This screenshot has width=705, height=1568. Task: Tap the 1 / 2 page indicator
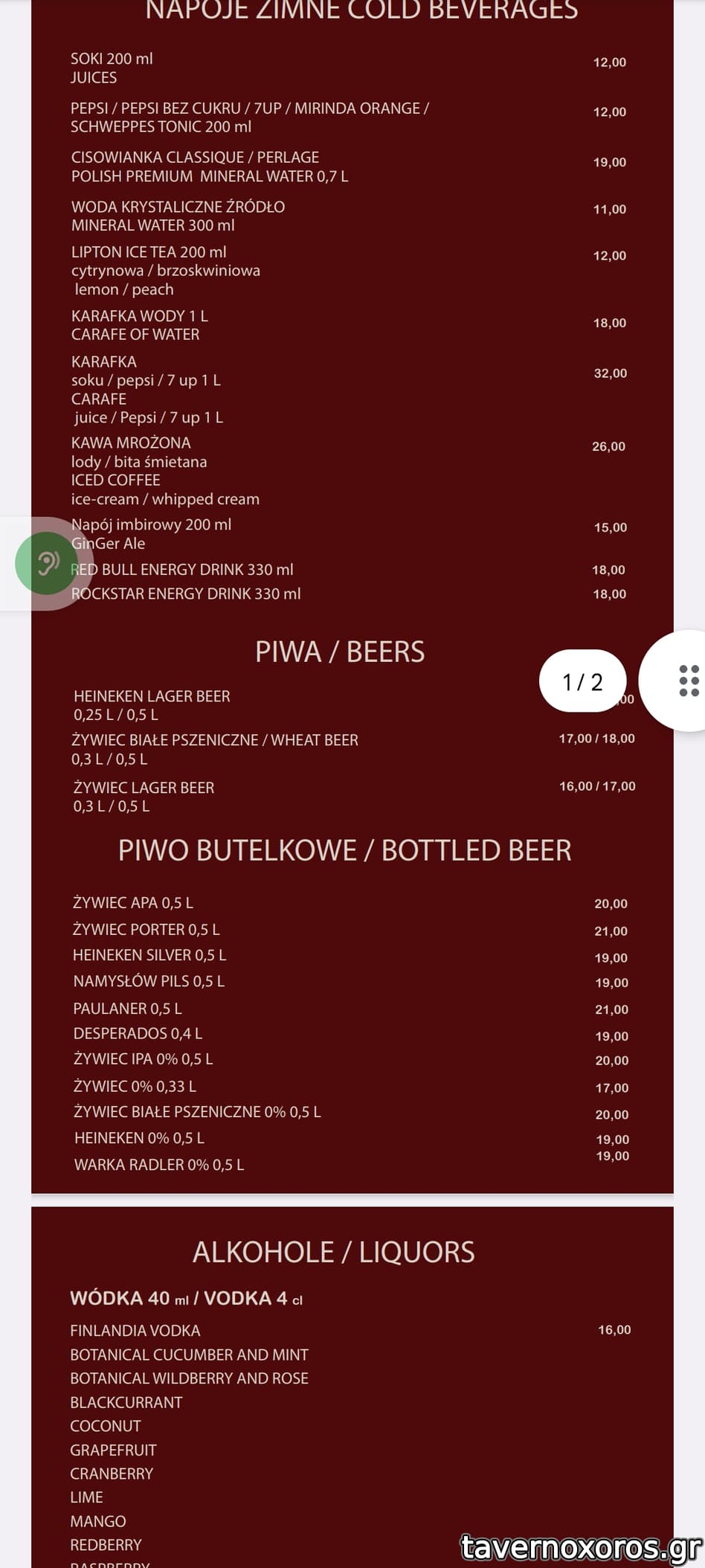582,681
